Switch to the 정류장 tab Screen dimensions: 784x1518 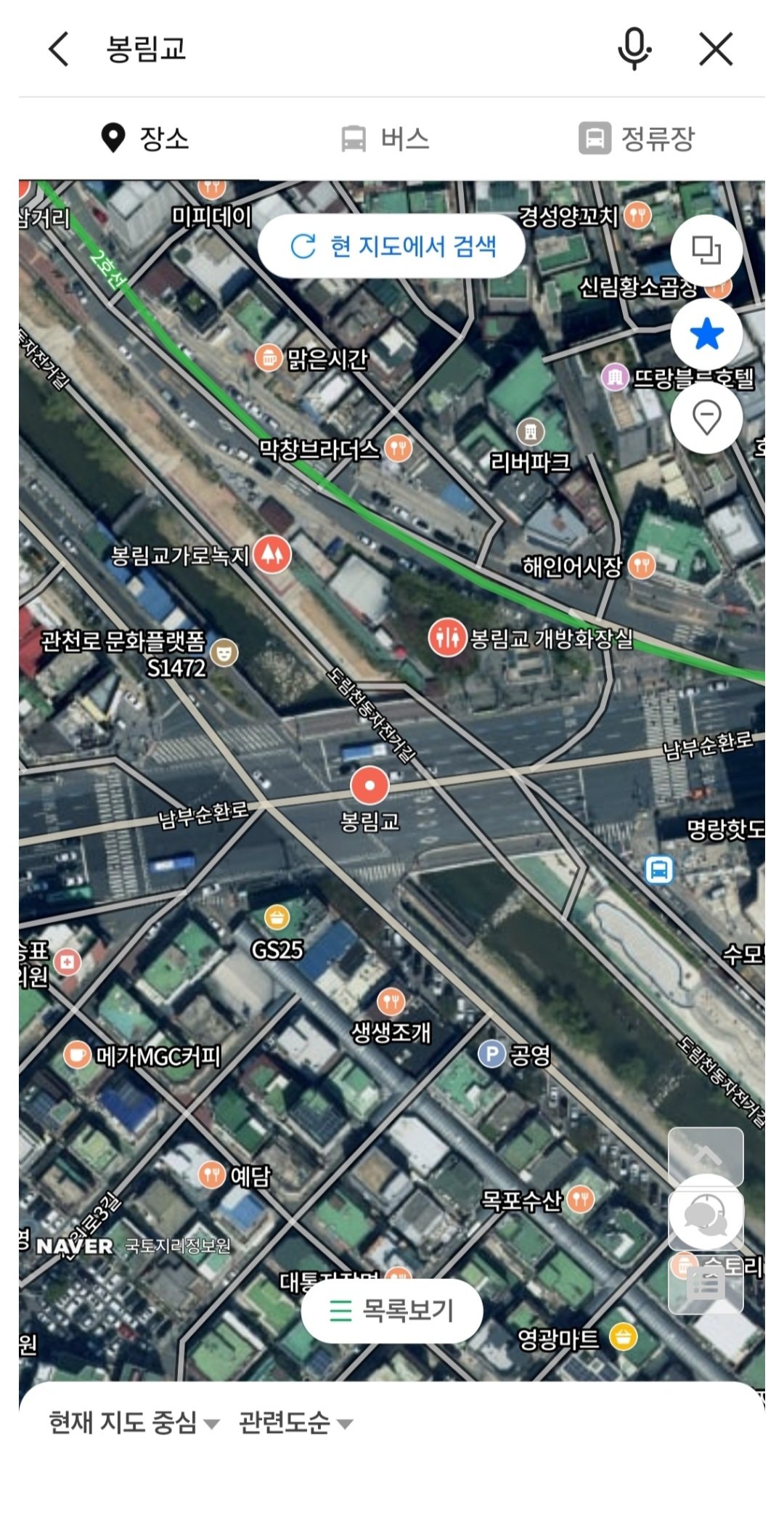[637, 138]
